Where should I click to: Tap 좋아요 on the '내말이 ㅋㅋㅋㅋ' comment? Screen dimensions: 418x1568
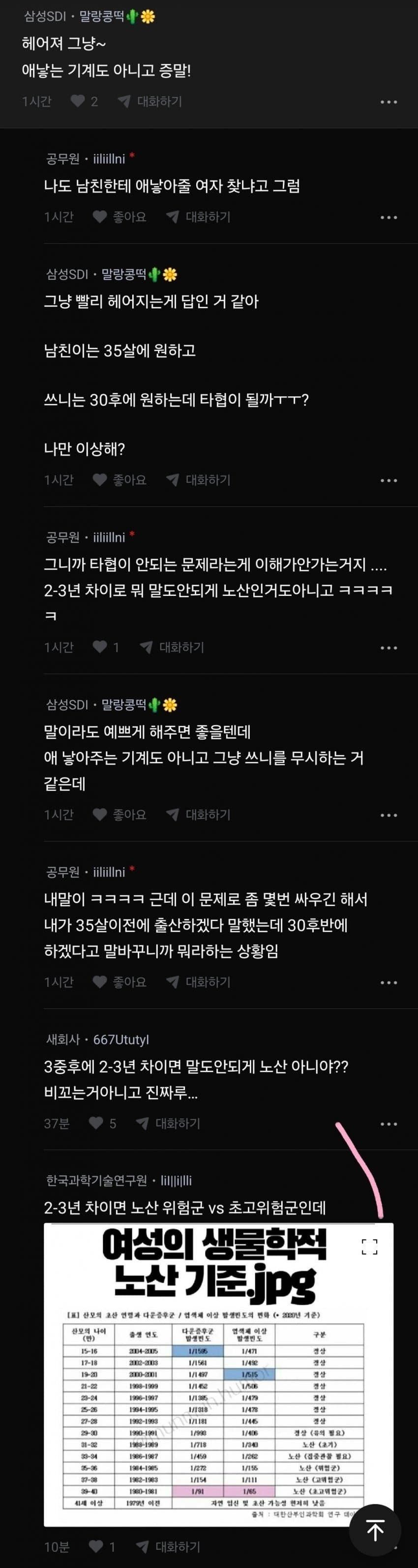tap(120, 982)
